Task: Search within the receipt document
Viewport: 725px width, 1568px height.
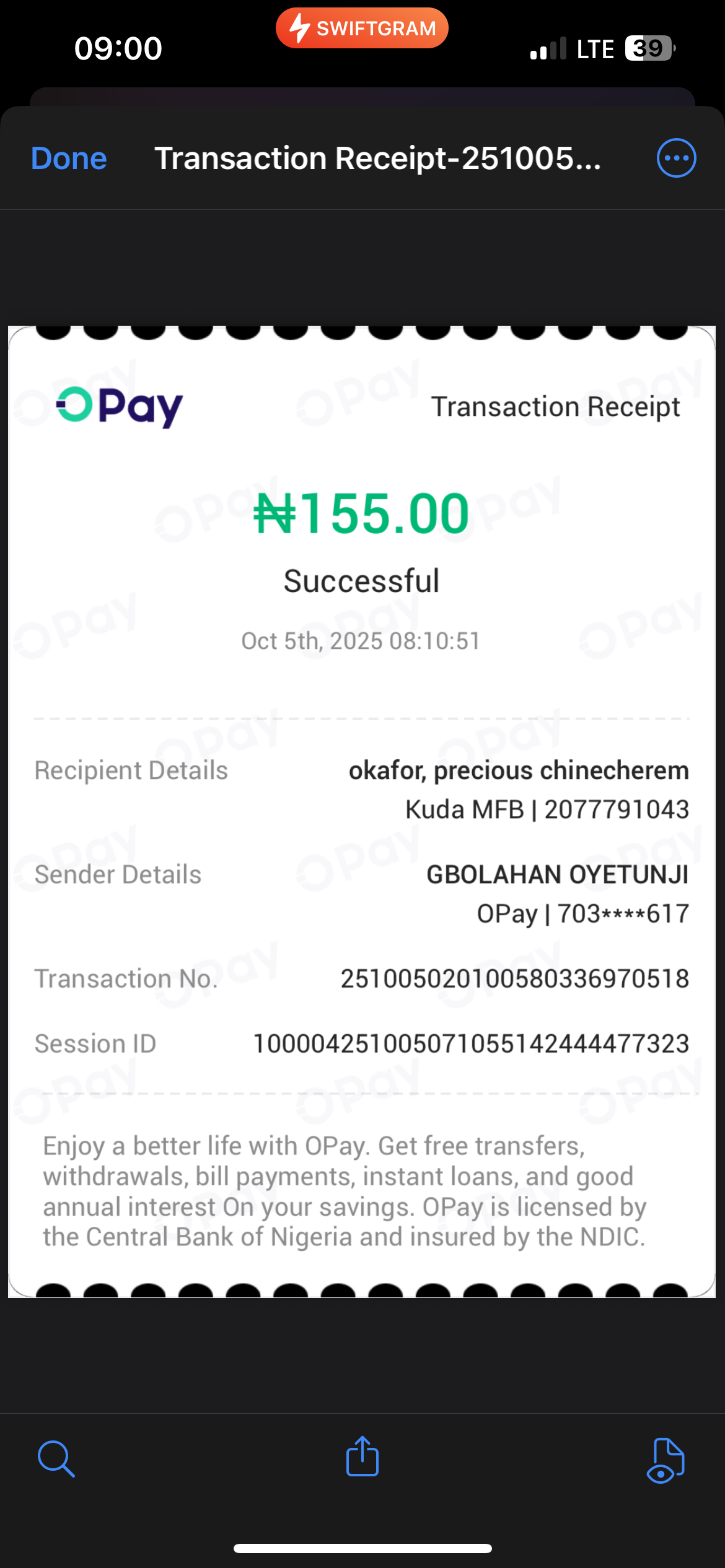Action: pos(56,1458)
